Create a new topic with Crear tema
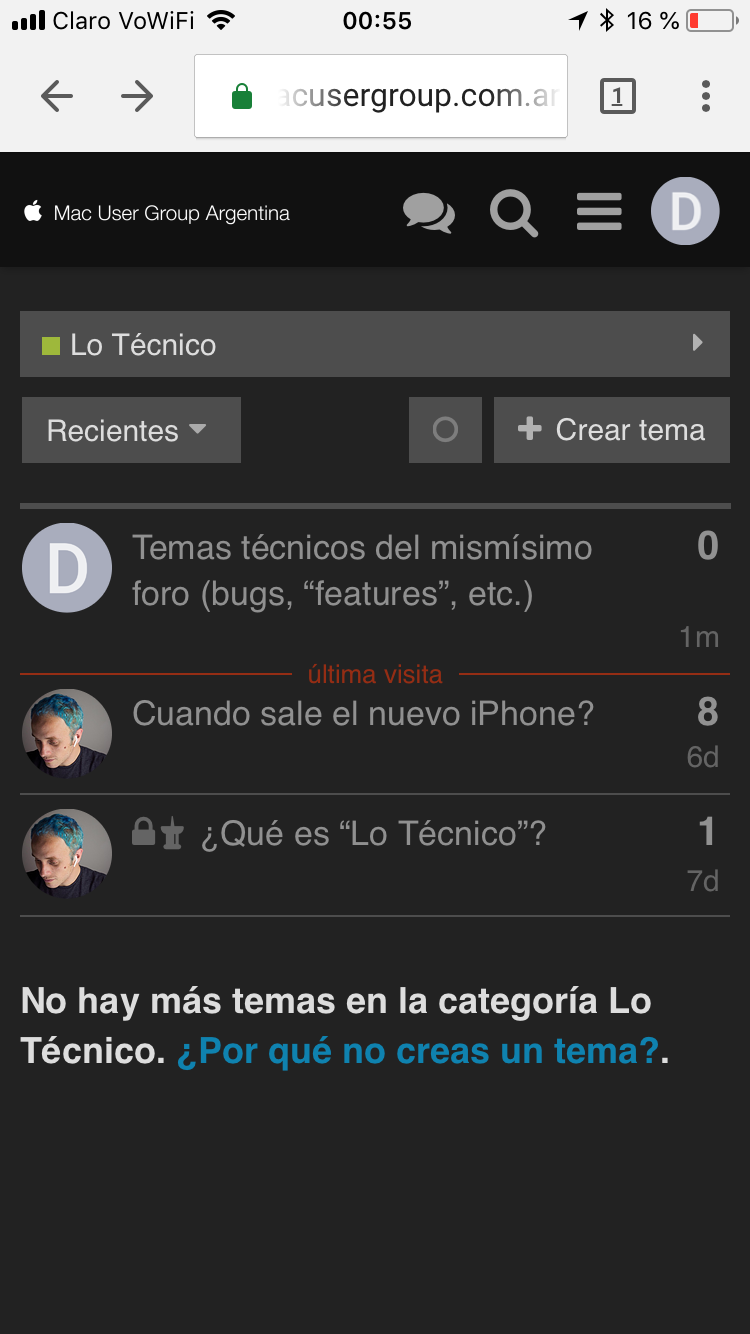 [x=612, y=430]
